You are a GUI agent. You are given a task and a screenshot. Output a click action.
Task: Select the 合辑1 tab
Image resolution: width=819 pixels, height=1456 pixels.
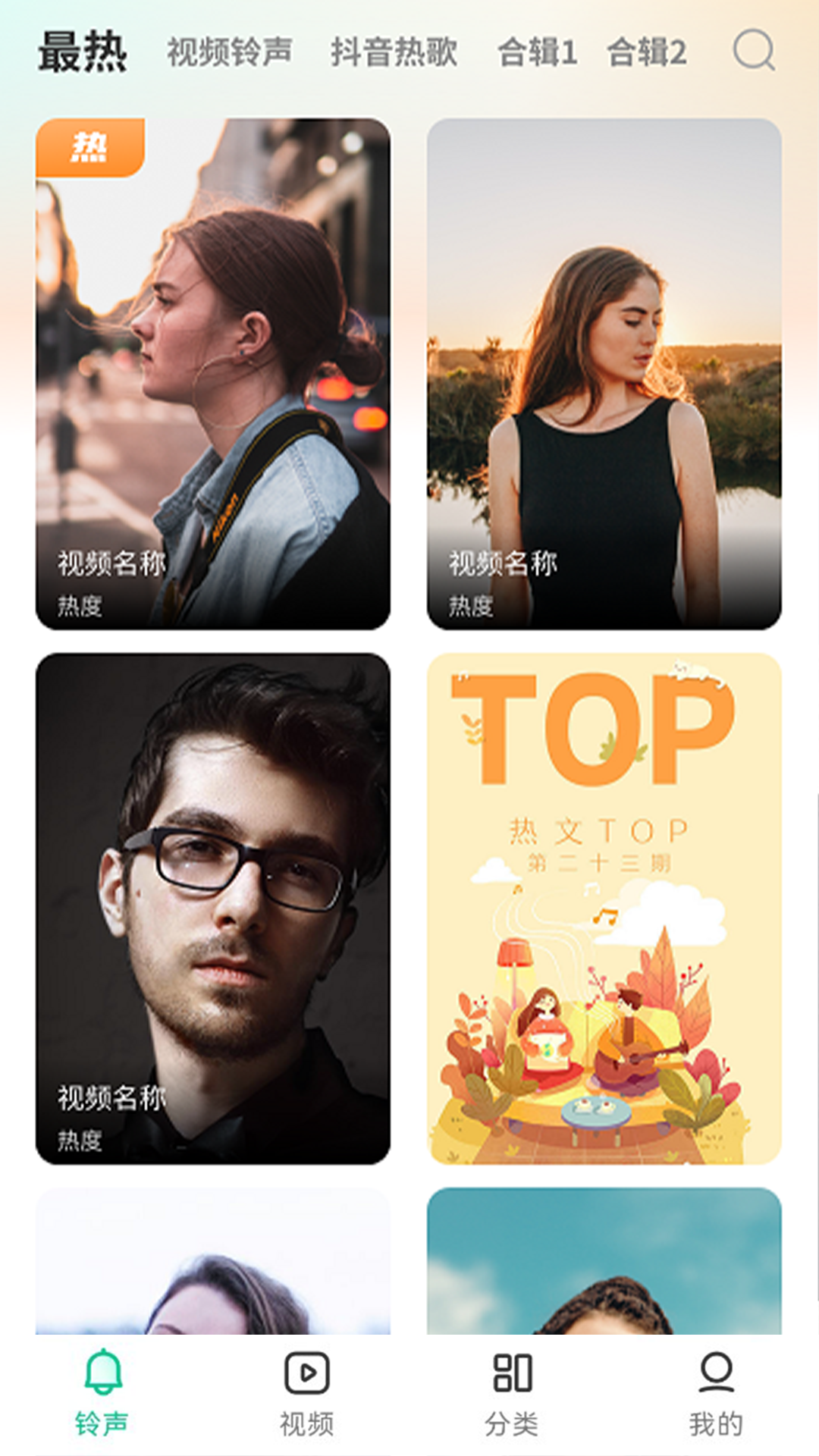537,52
